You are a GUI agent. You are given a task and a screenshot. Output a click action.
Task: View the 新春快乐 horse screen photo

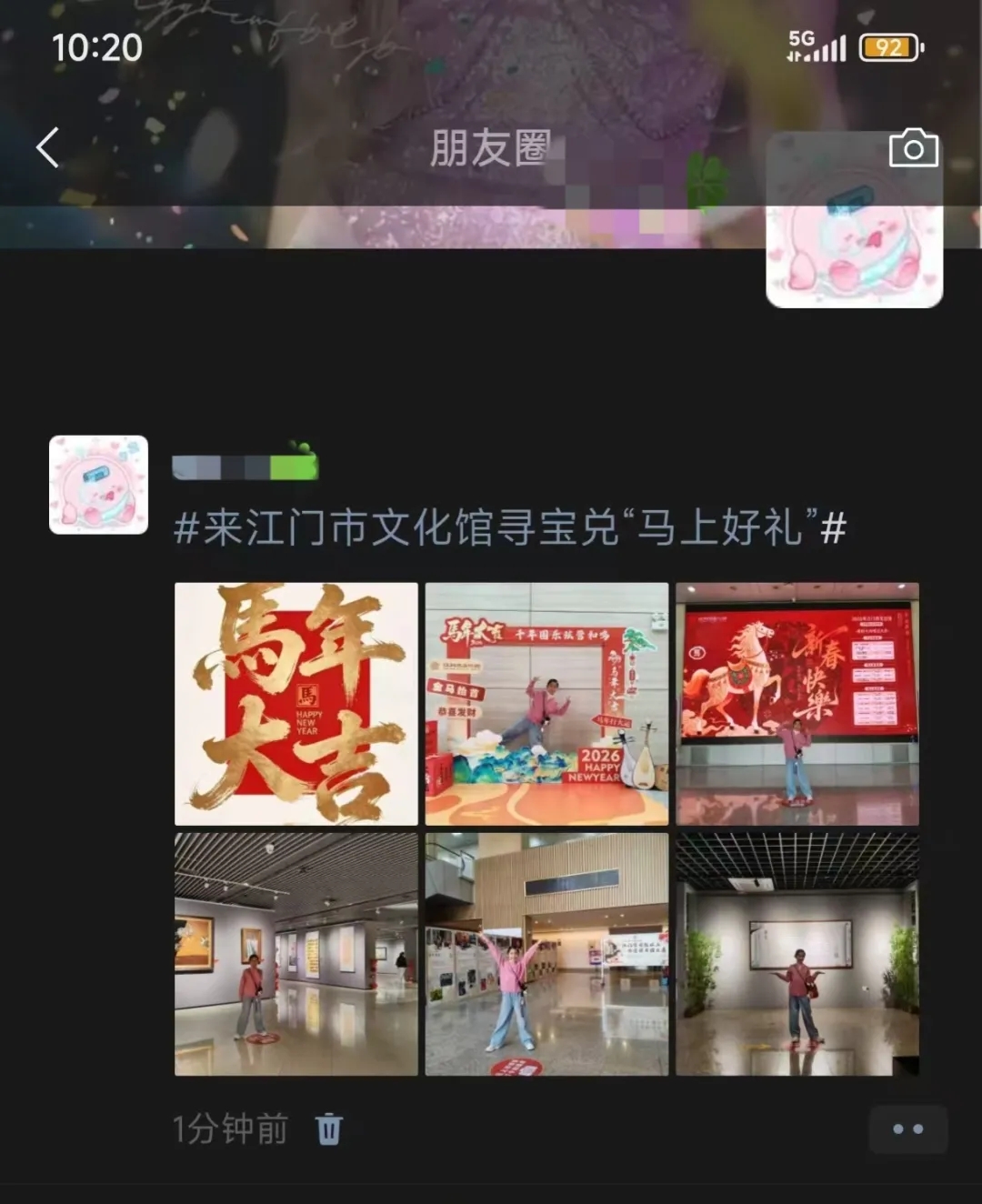tap(797, 704)
